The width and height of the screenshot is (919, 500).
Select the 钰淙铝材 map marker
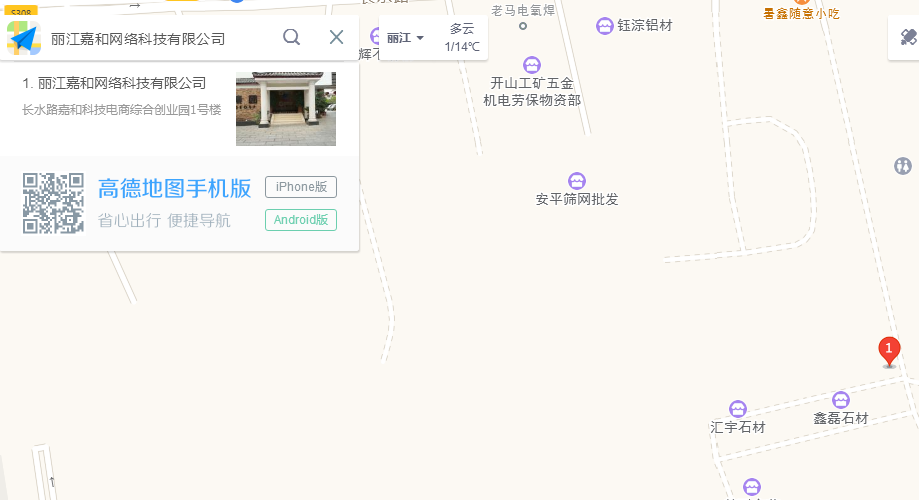[x=605, y=26]
